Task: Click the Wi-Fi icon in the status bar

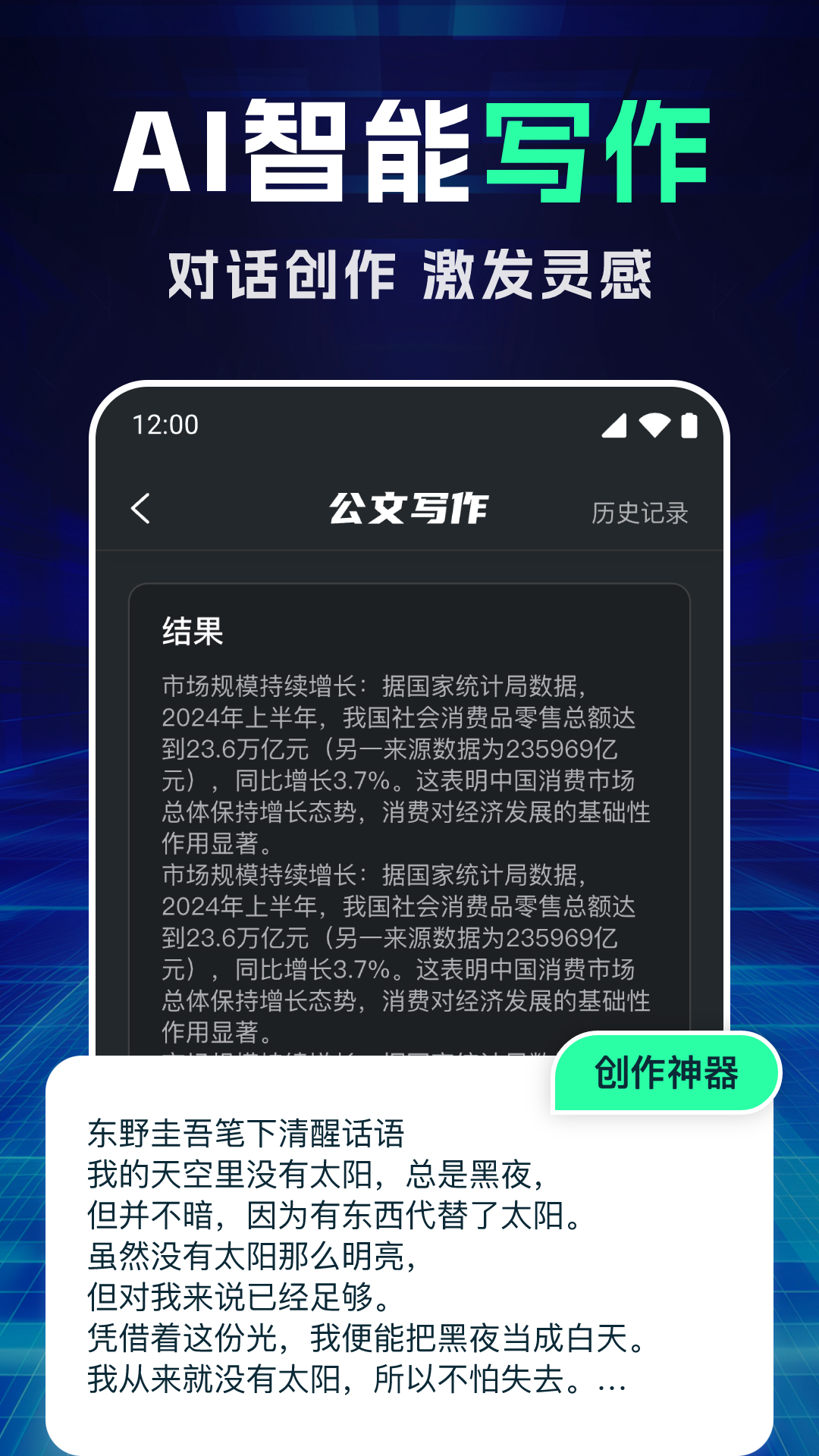Action: point(654,427)
